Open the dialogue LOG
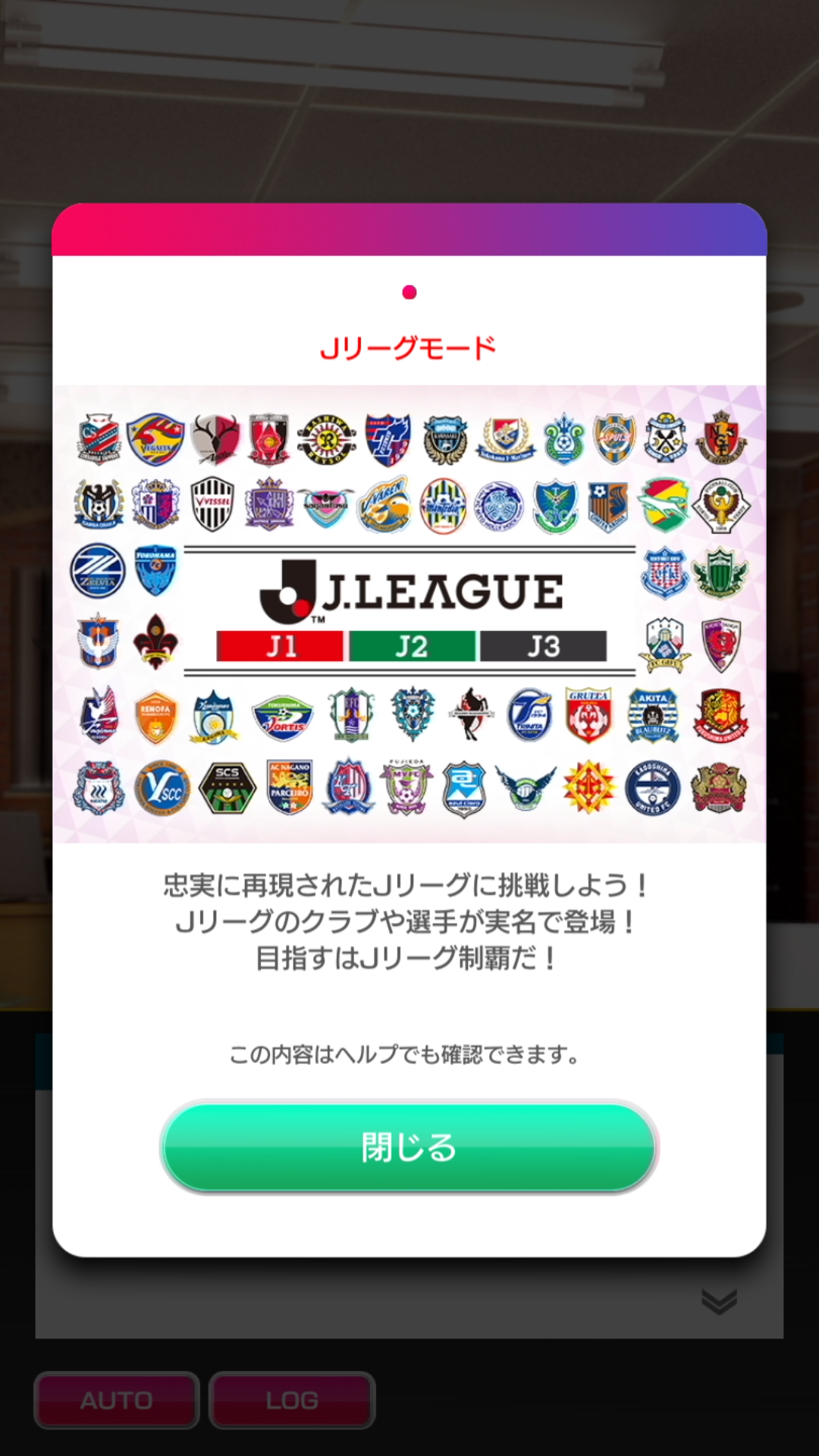 292,1400
